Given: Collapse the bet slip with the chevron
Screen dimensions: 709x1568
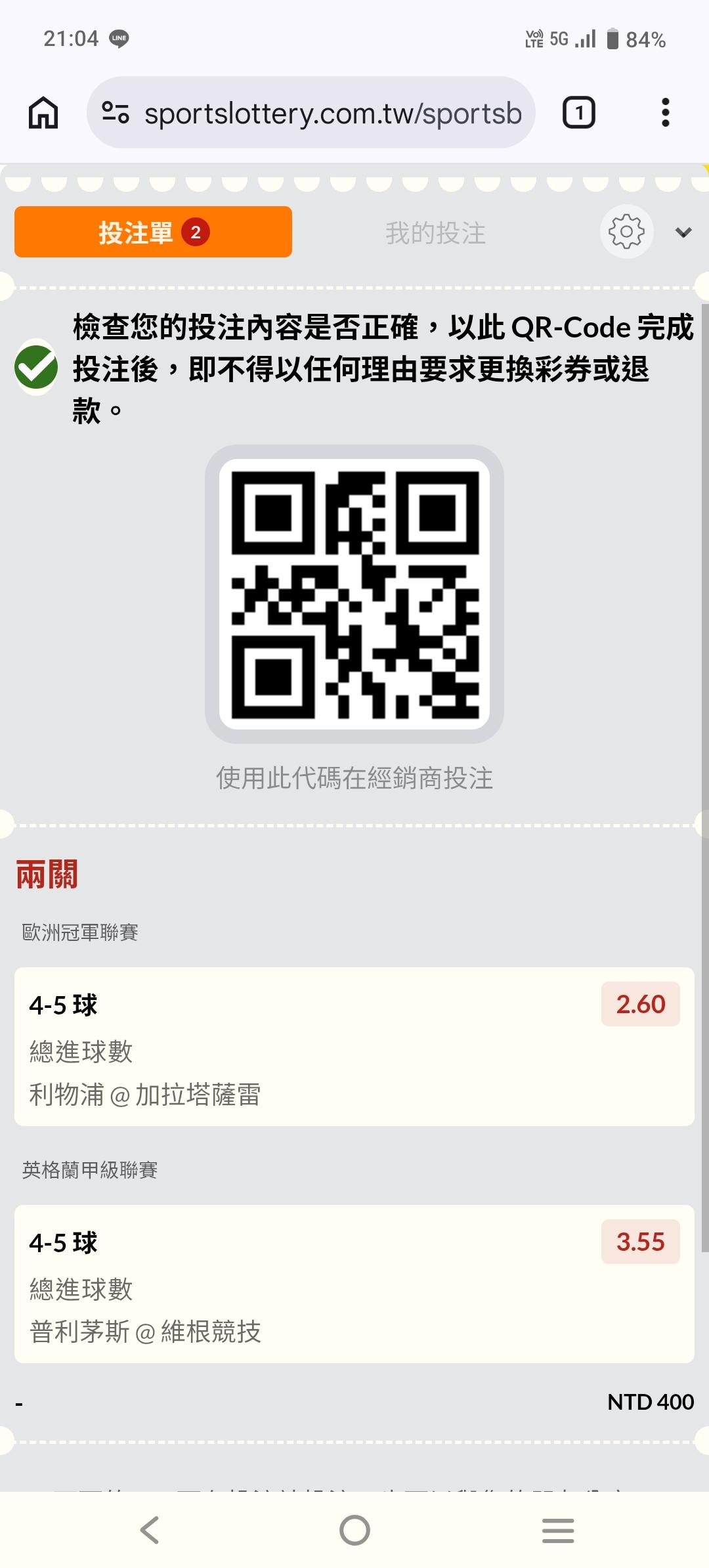Looking at the screenshot, I should pyautogui.click(x=683, y=232).
